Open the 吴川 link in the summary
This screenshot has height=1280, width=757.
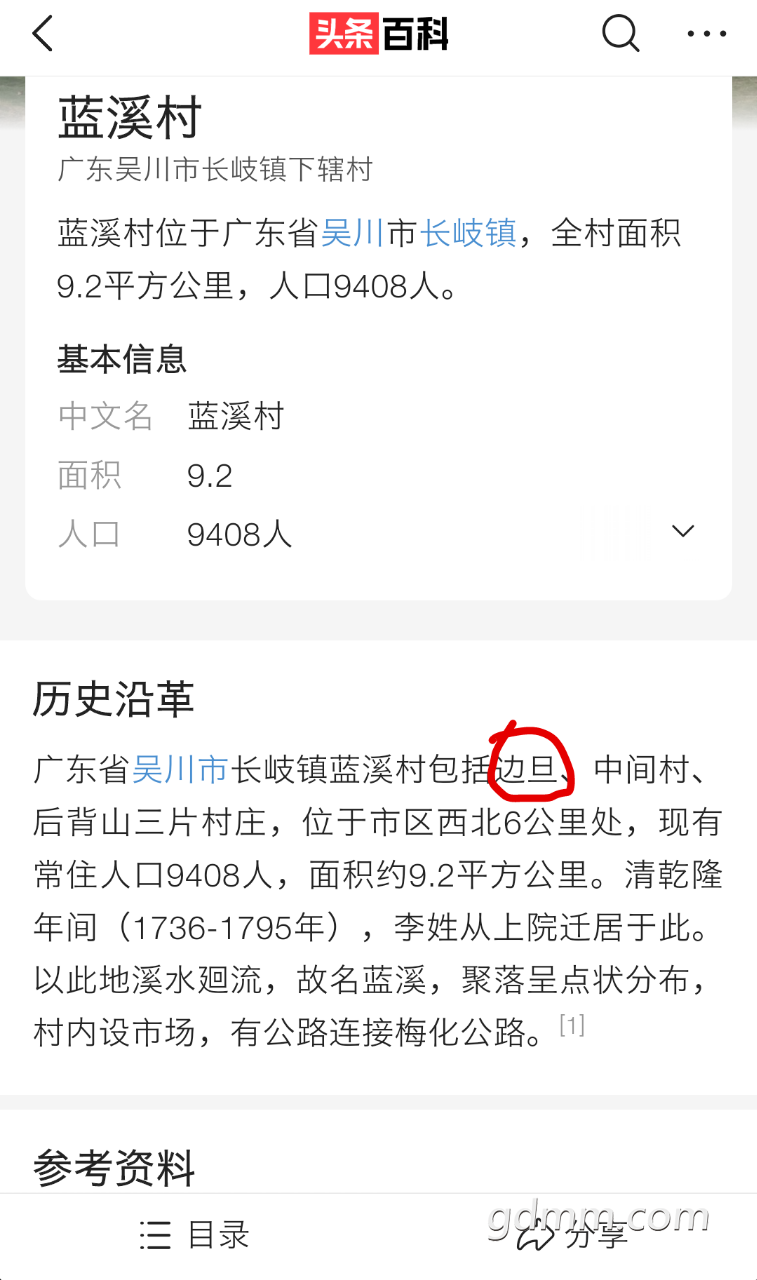(352, 234)
